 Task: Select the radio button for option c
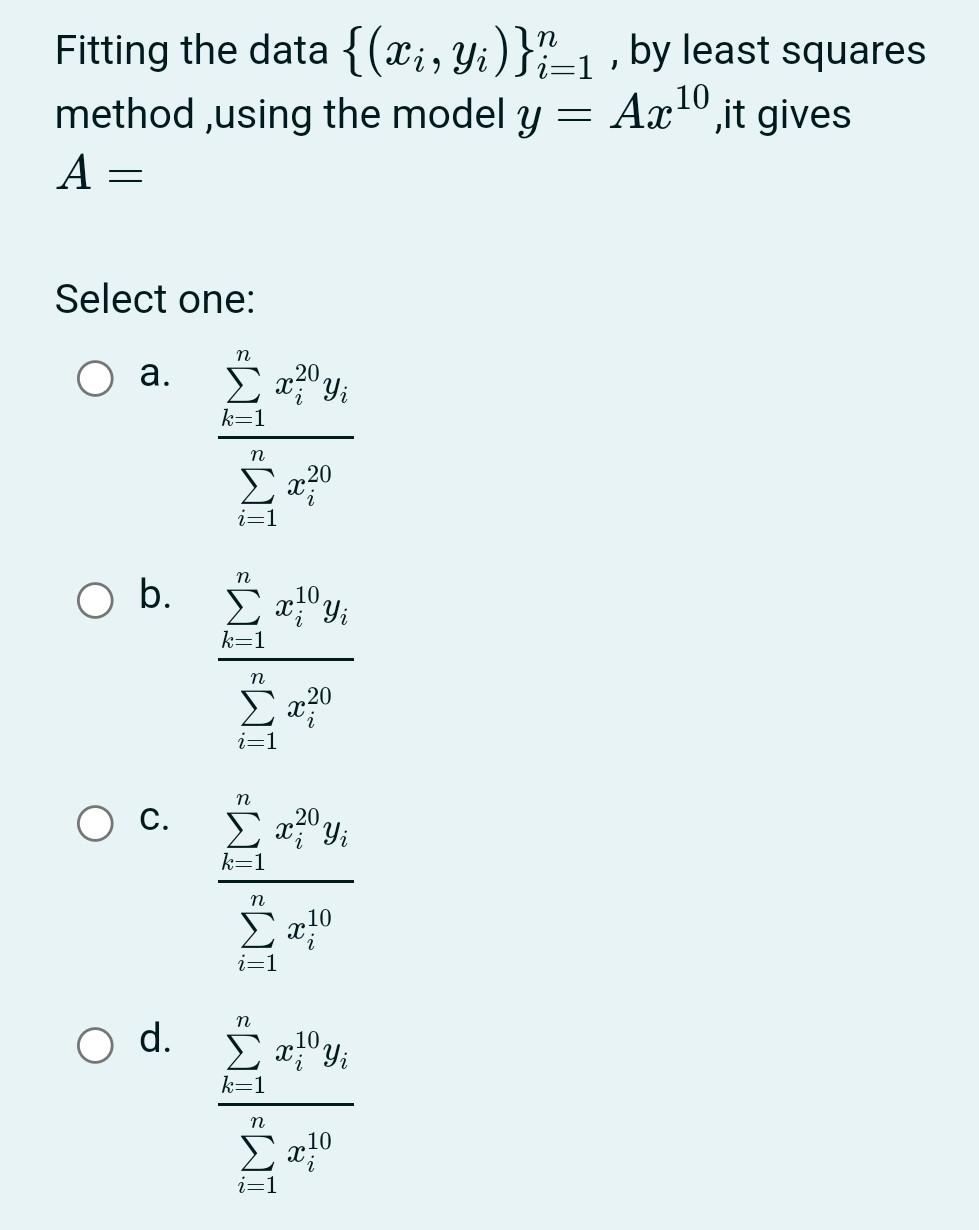point(93,825)
